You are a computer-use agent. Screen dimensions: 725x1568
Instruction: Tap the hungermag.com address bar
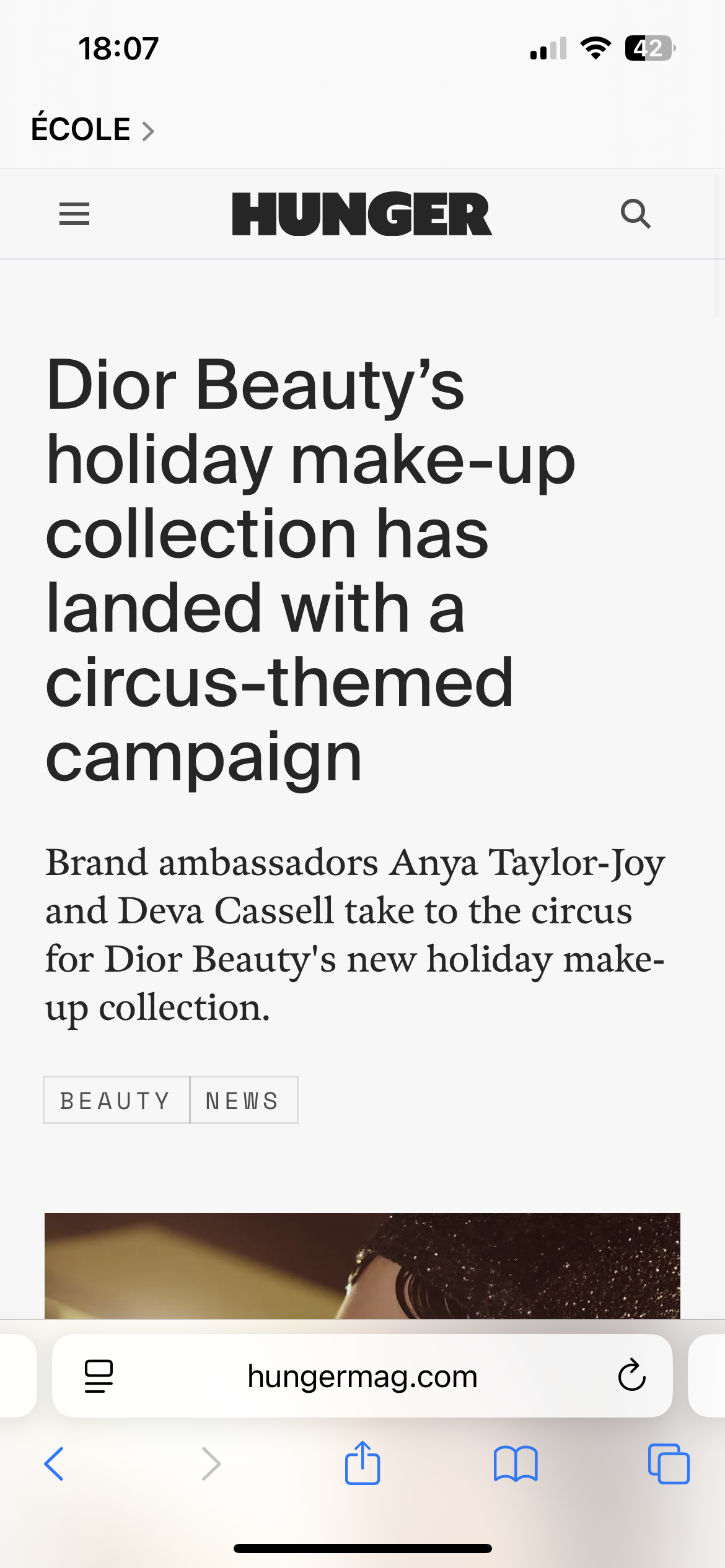362,1377
